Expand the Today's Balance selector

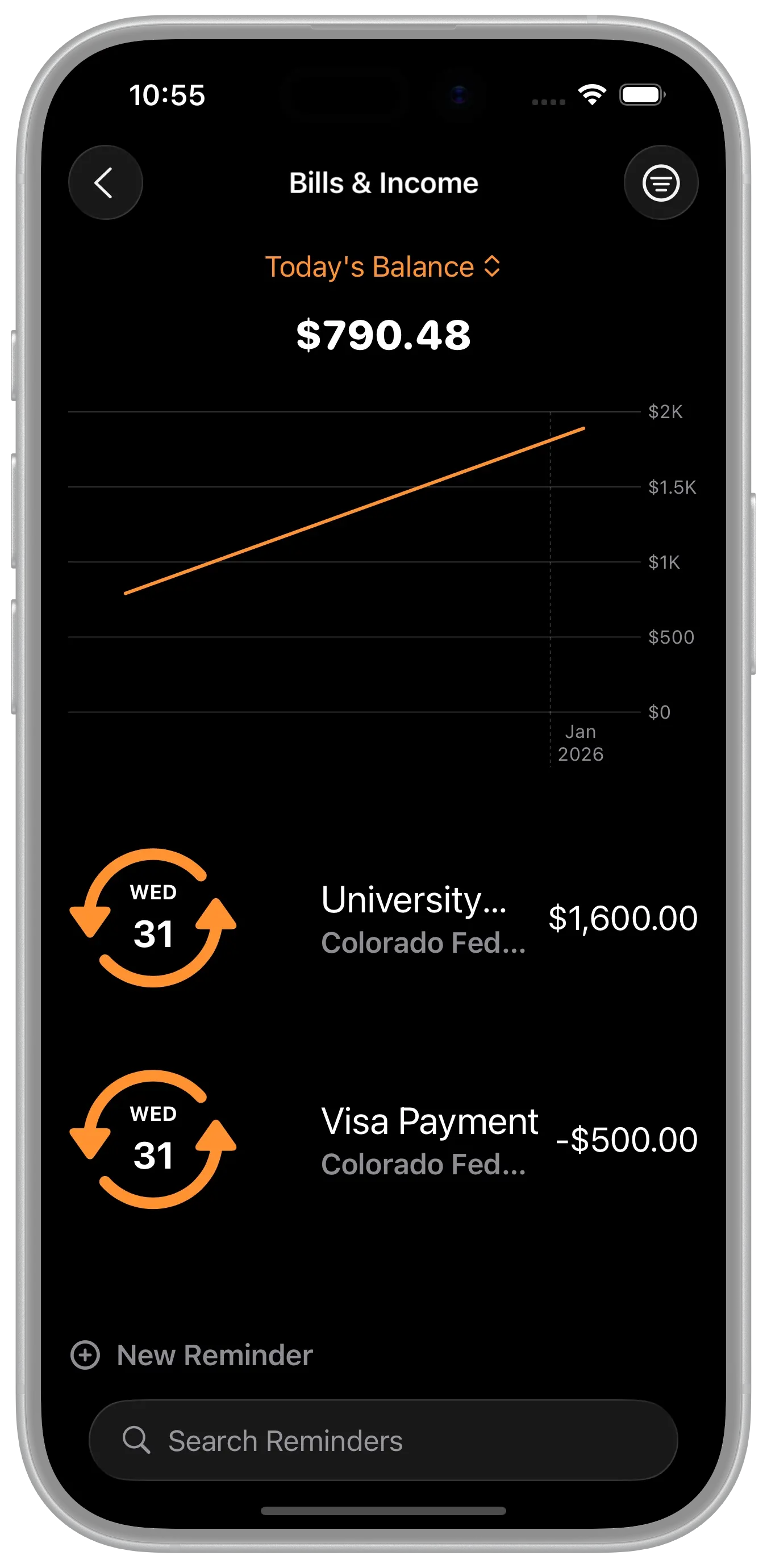pos(383,267)
